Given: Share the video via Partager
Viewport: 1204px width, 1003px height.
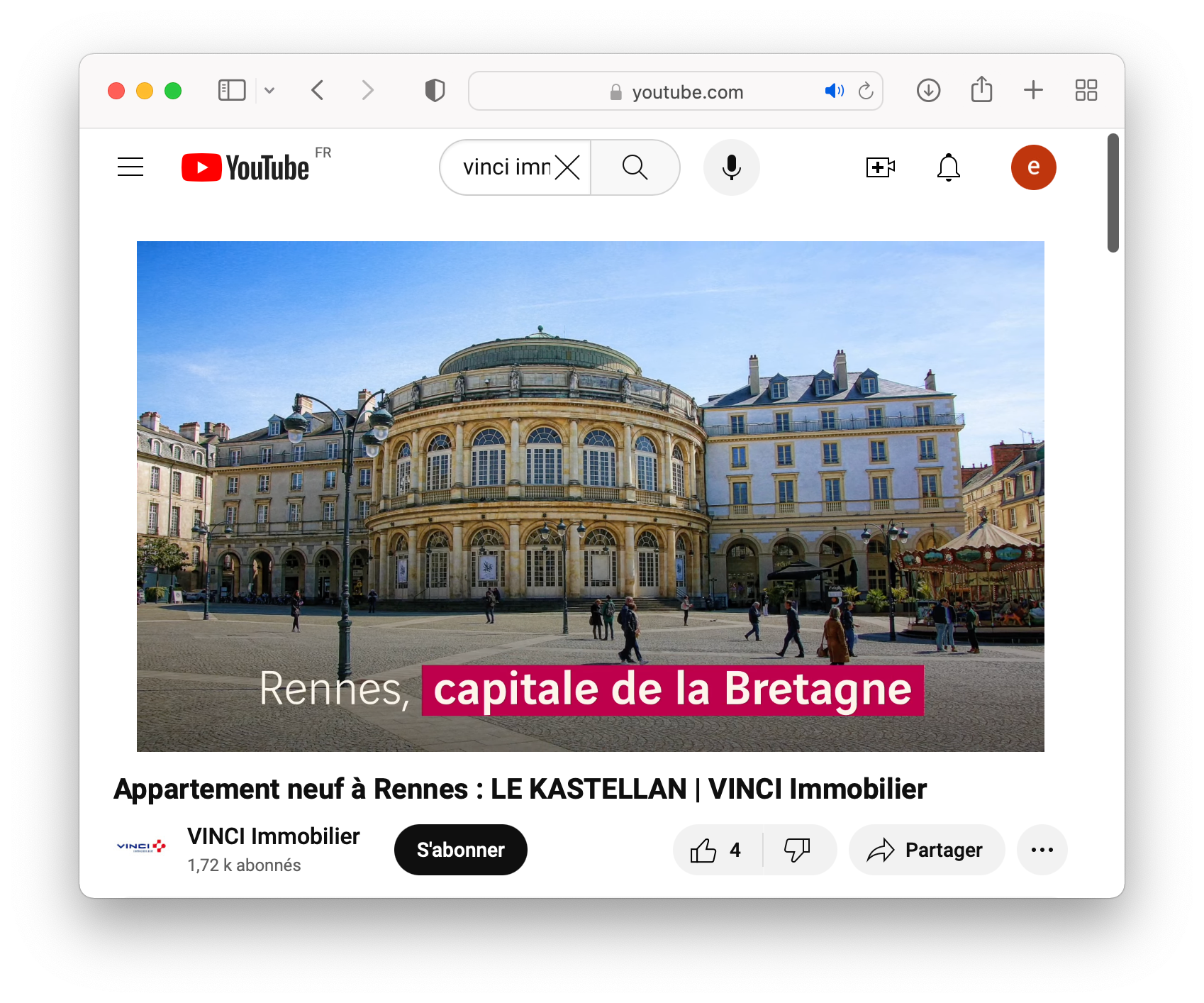Looking at the screenshot, I should click(926, 850).
